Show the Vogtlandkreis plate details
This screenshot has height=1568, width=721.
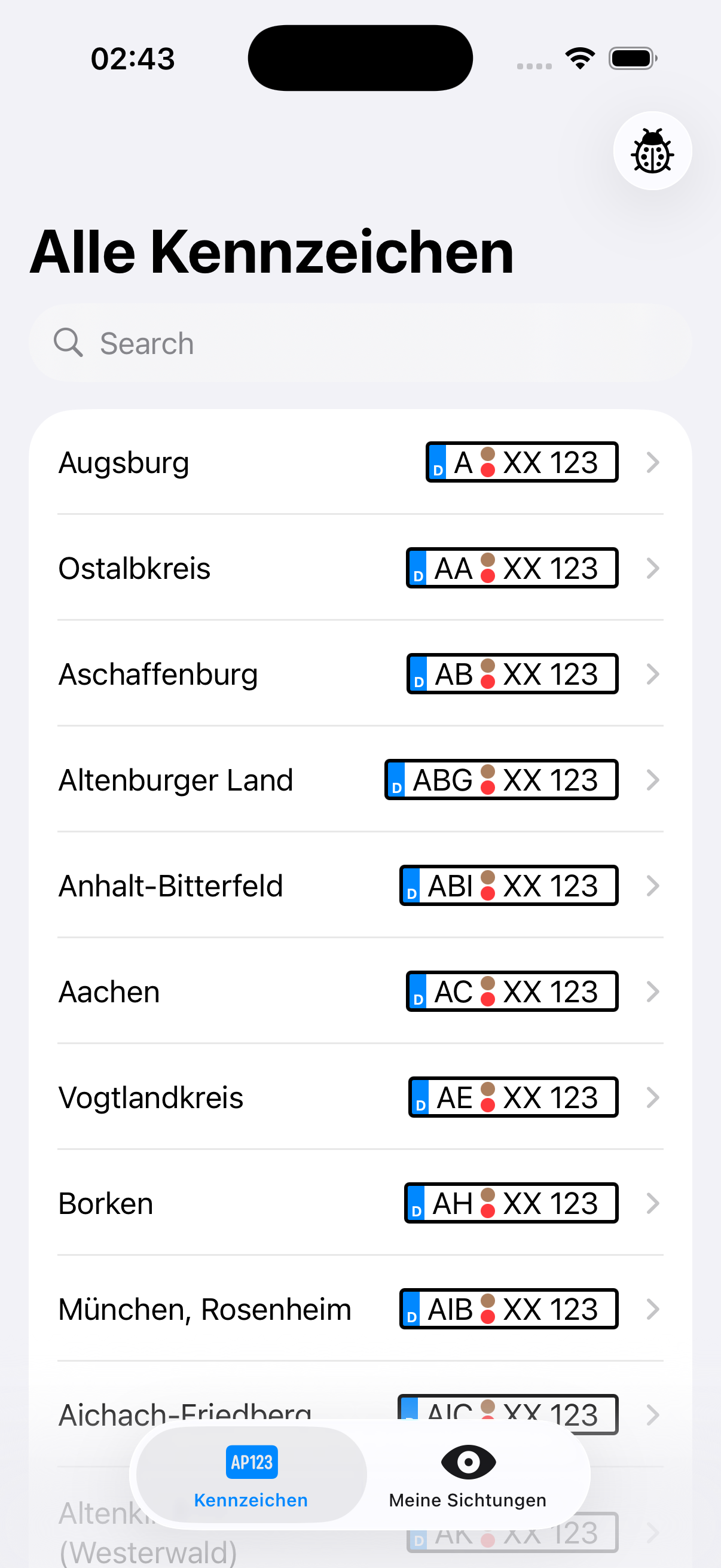point(360,1098)
